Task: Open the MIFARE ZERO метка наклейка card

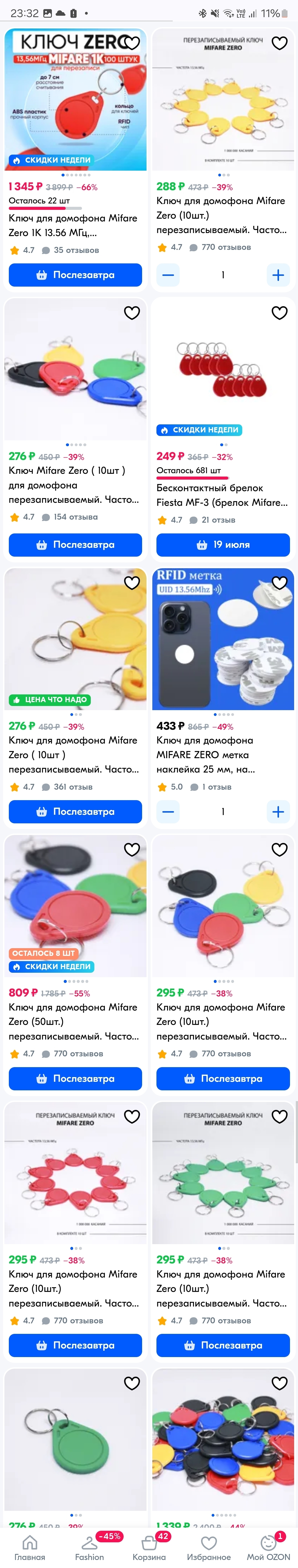Action: [223, 639]
